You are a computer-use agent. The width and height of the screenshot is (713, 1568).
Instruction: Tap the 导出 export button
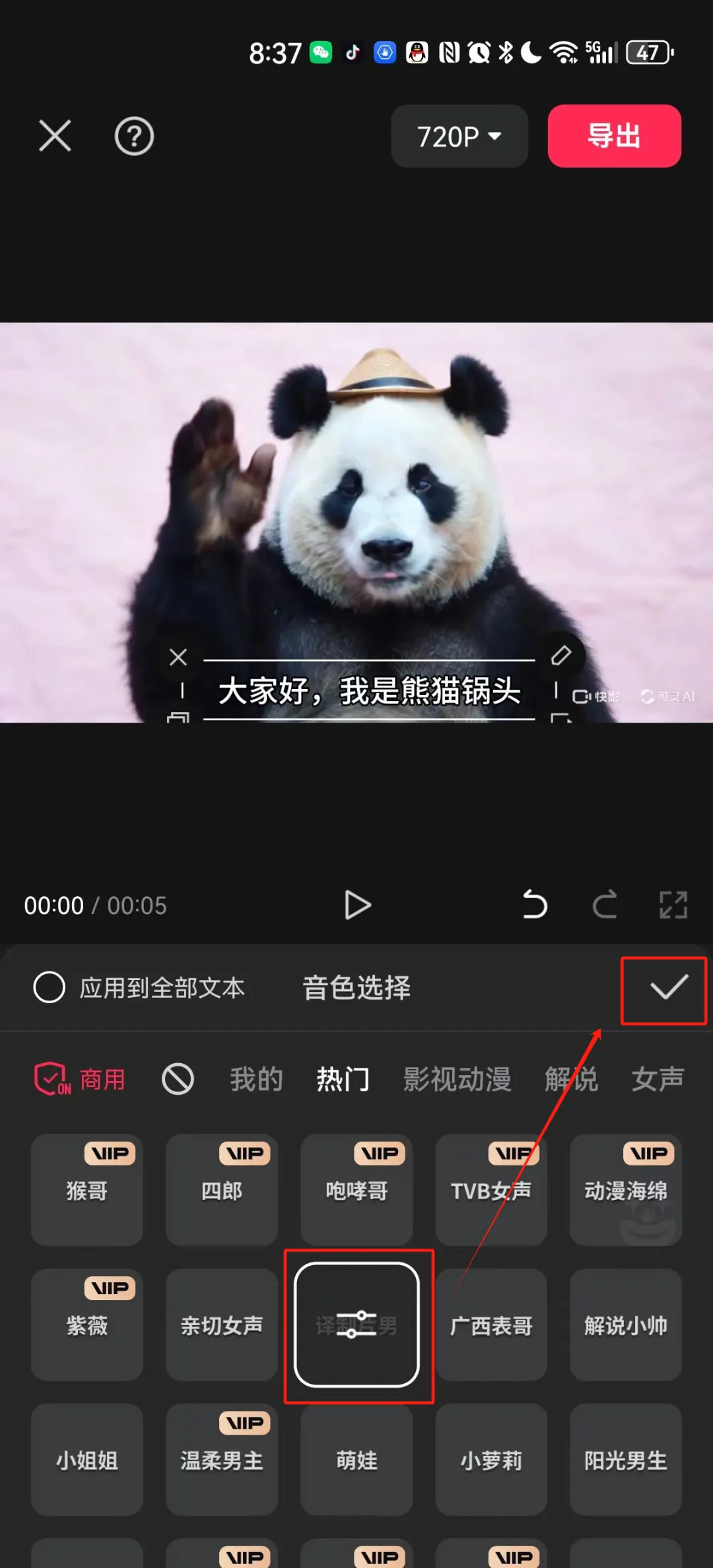tap(614, 136)
